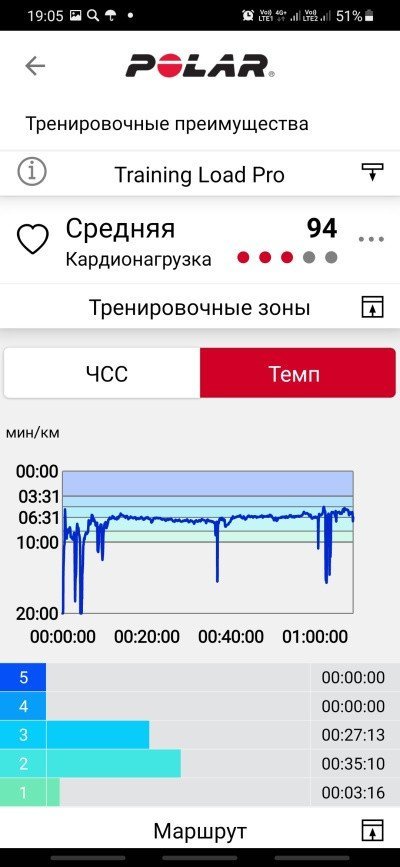Open Training Load Pro info icon
The image size is (400, 867).
tap(32, 173)
